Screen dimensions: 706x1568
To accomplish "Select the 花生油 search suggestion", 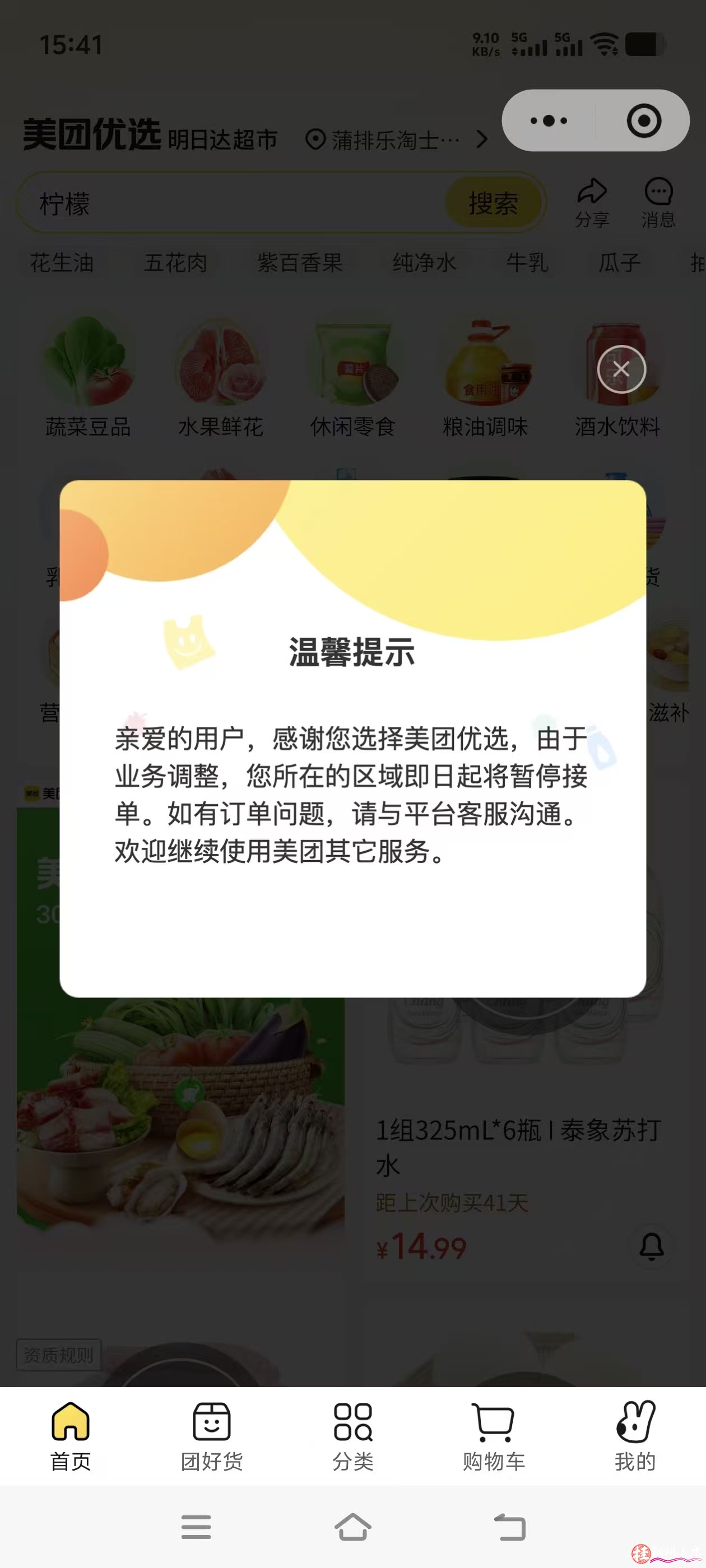I will pyautogui.click(x=62, y=263).
